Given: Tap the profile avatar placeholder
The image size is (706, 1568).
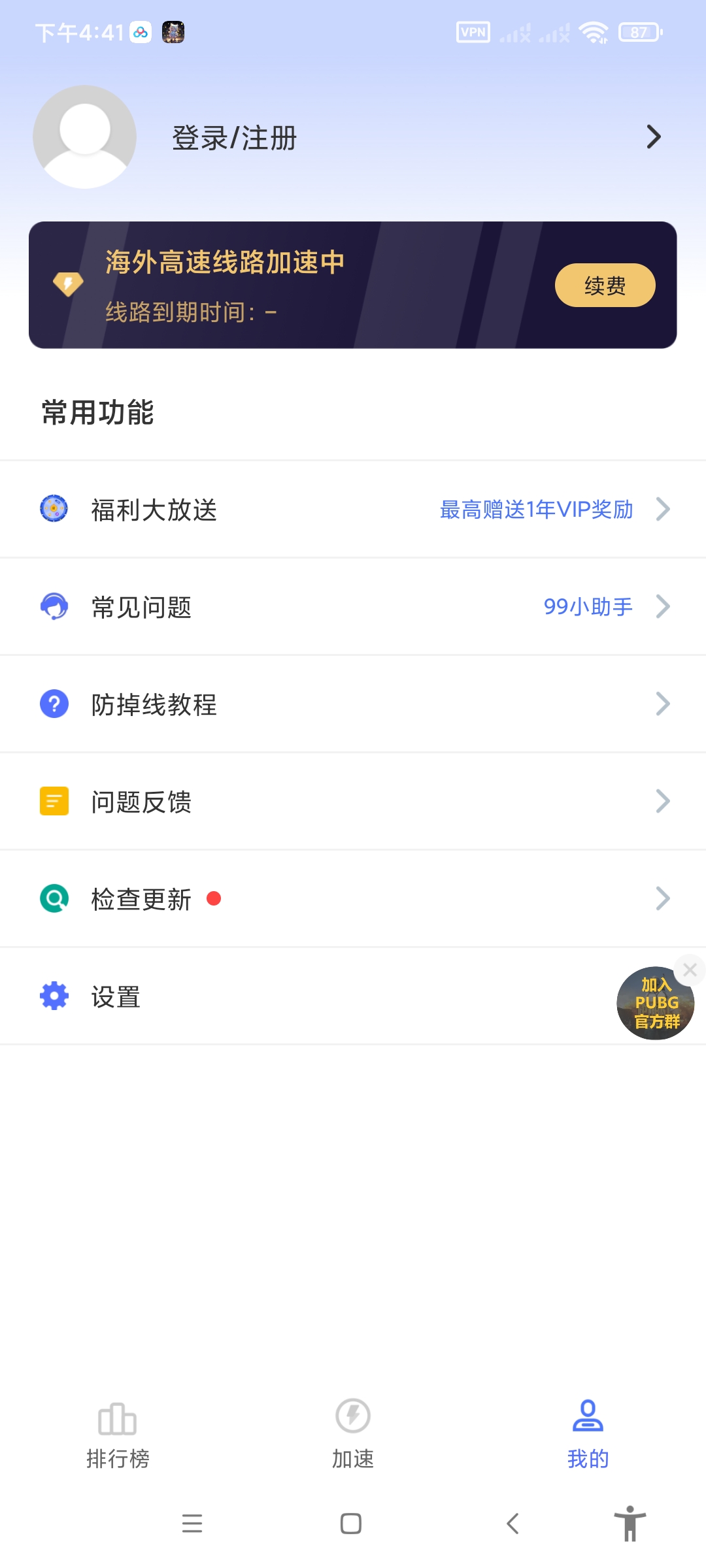Looking at the screenshot, I should click(84, 136).
